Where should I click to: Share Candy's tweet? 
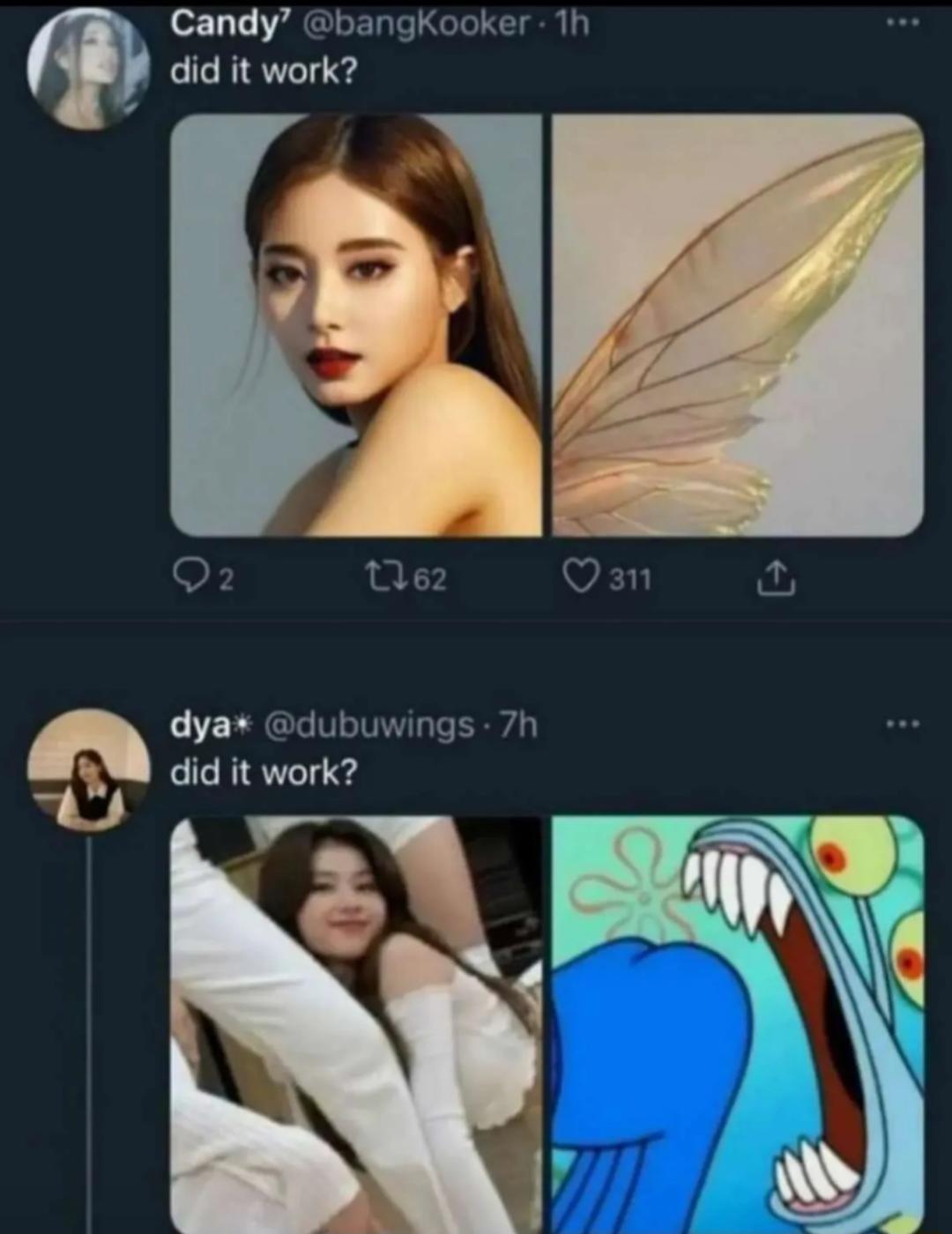click(x=777, y=577)
